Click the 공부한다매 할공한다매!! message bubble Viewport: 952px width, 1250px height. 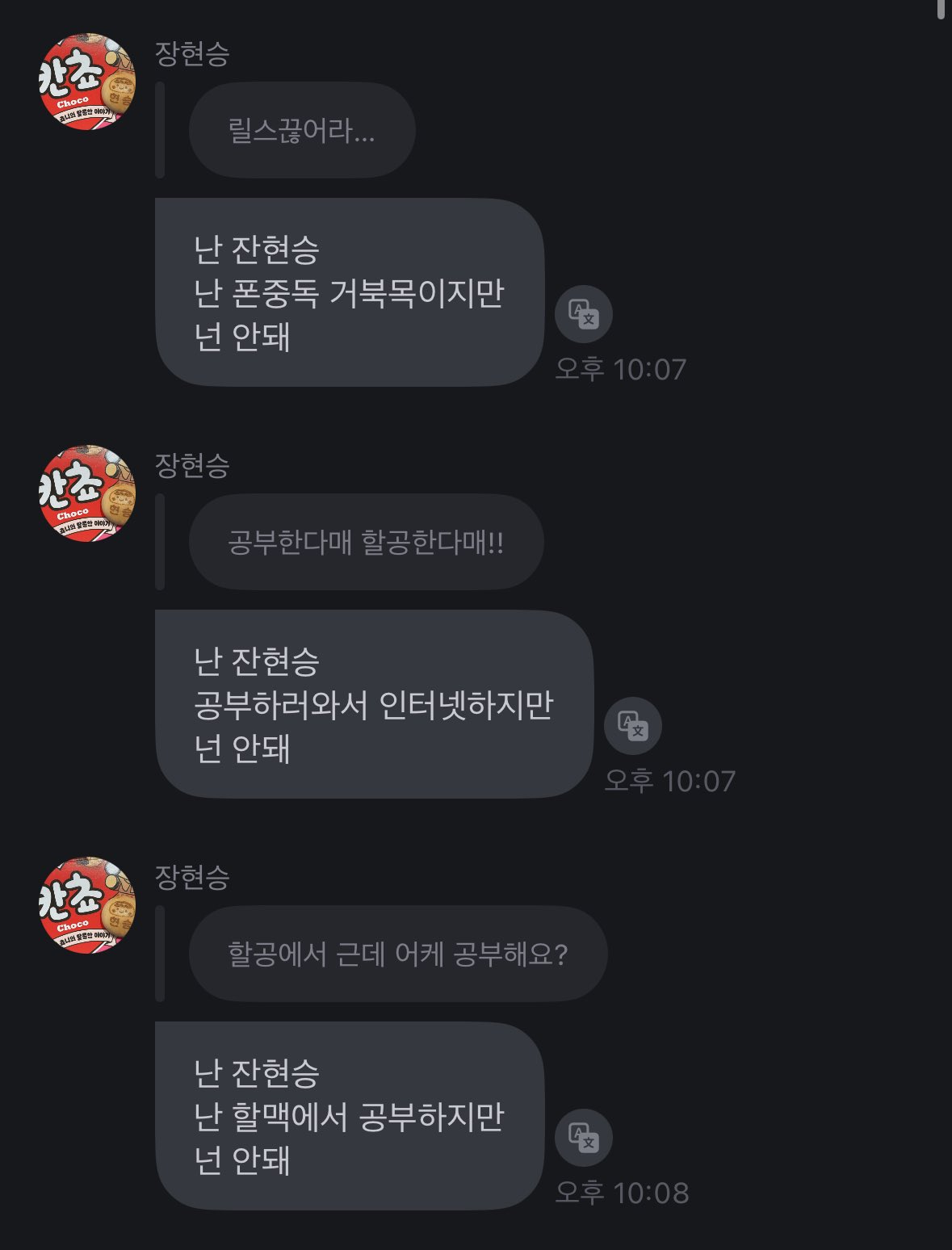366,542
